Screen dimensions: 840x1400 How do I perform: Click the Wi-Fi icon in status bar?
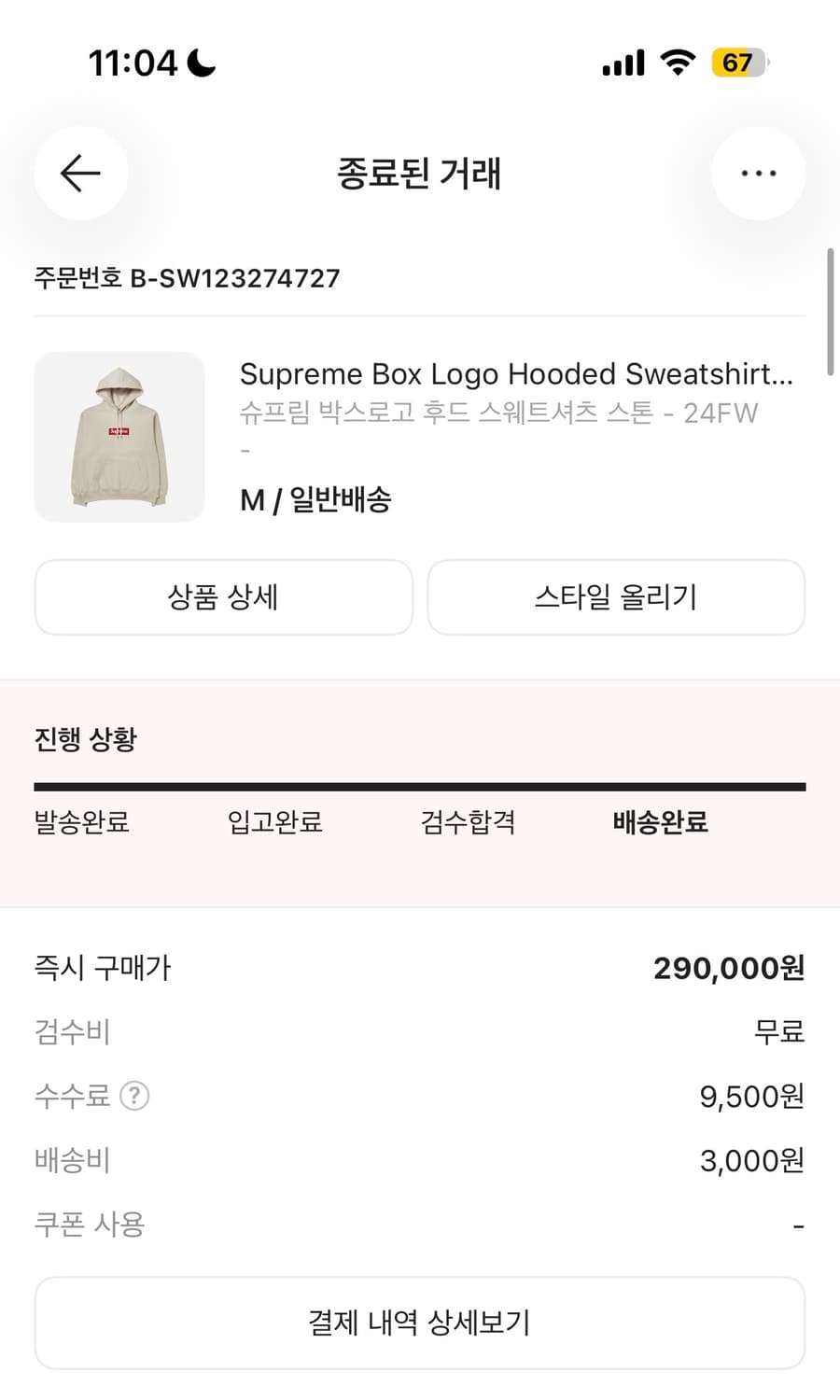click(678, 62)
